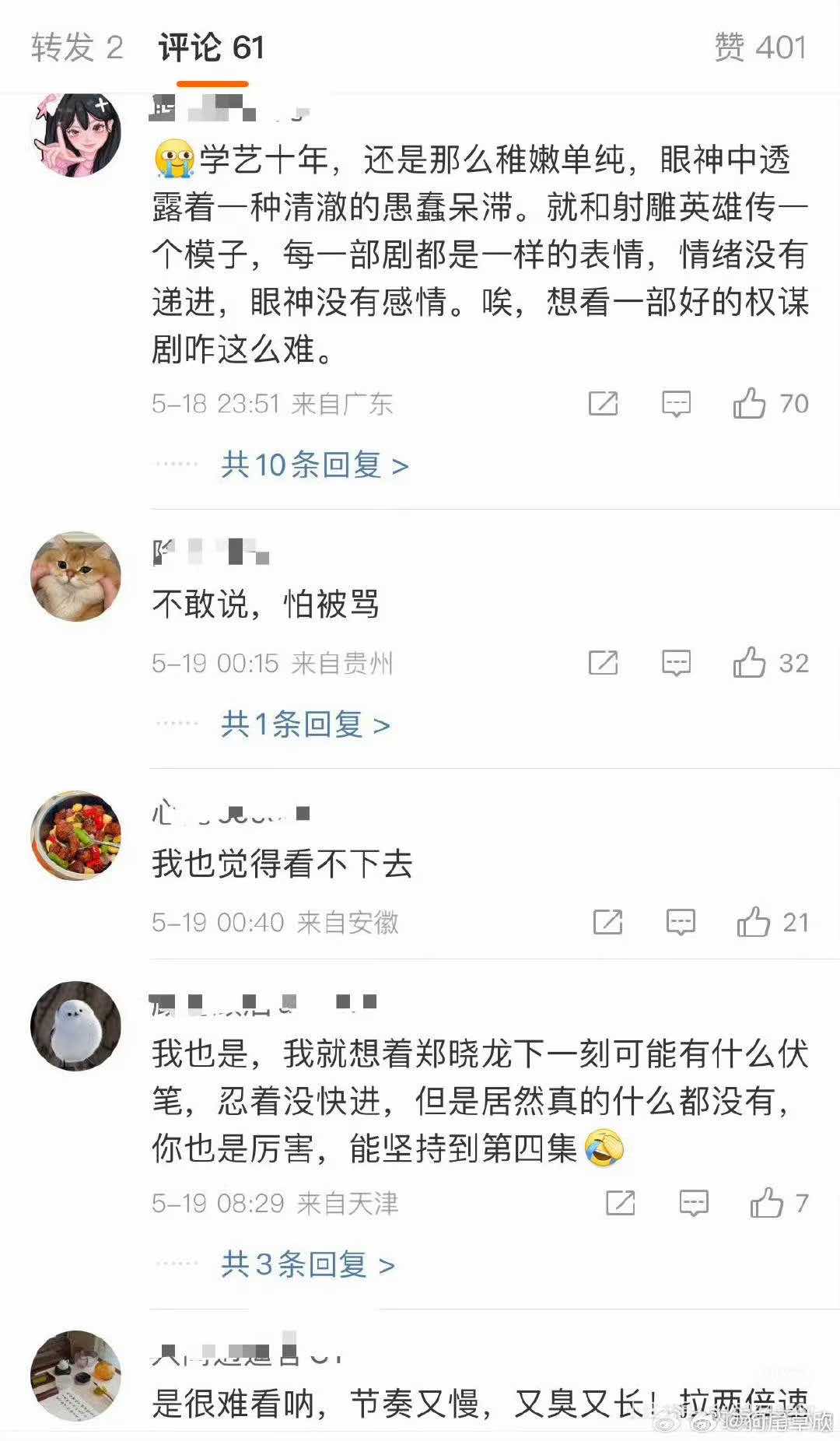Switch to the 赞 401 tab
The height and width of the screenshot is (1441, 840).
[760, 48]
